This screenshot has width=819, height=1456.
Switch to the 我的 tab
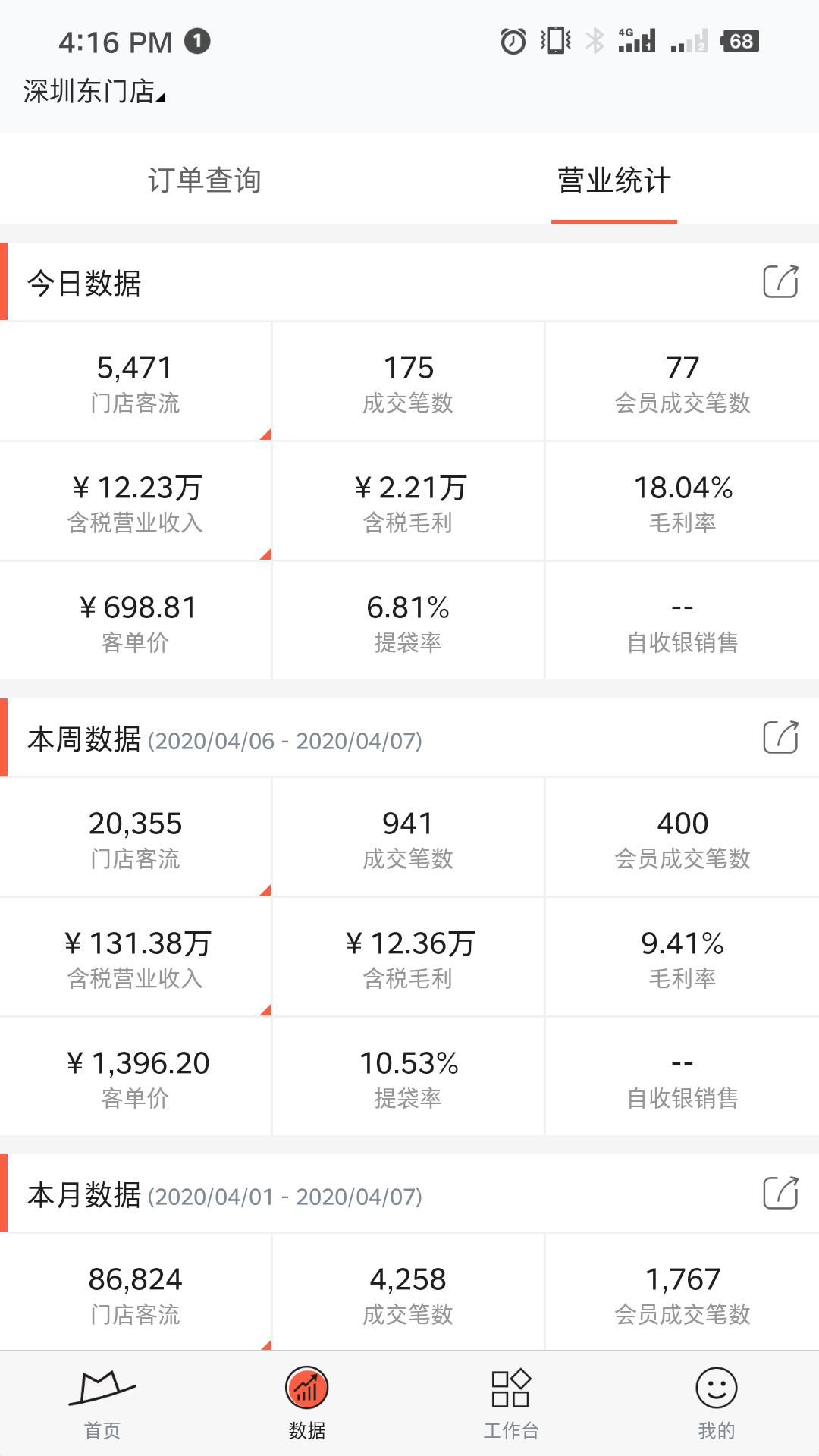[717, 1404]
